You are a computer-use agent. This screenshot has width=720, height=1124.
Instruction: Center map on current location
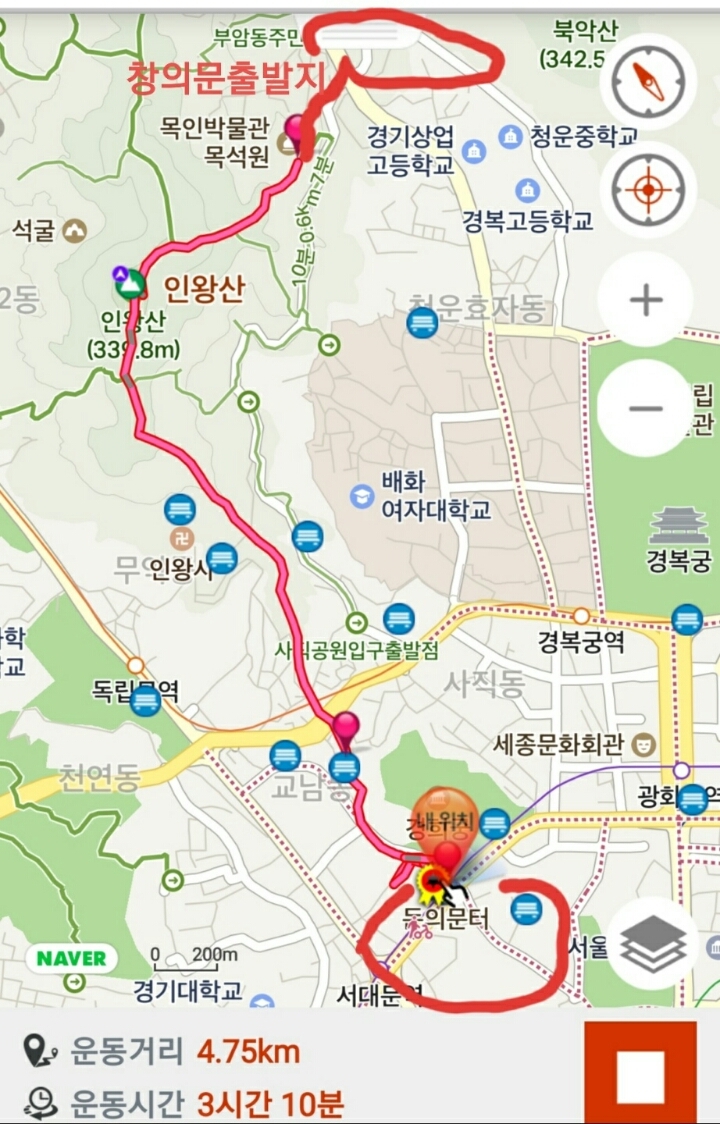[647, 189]
